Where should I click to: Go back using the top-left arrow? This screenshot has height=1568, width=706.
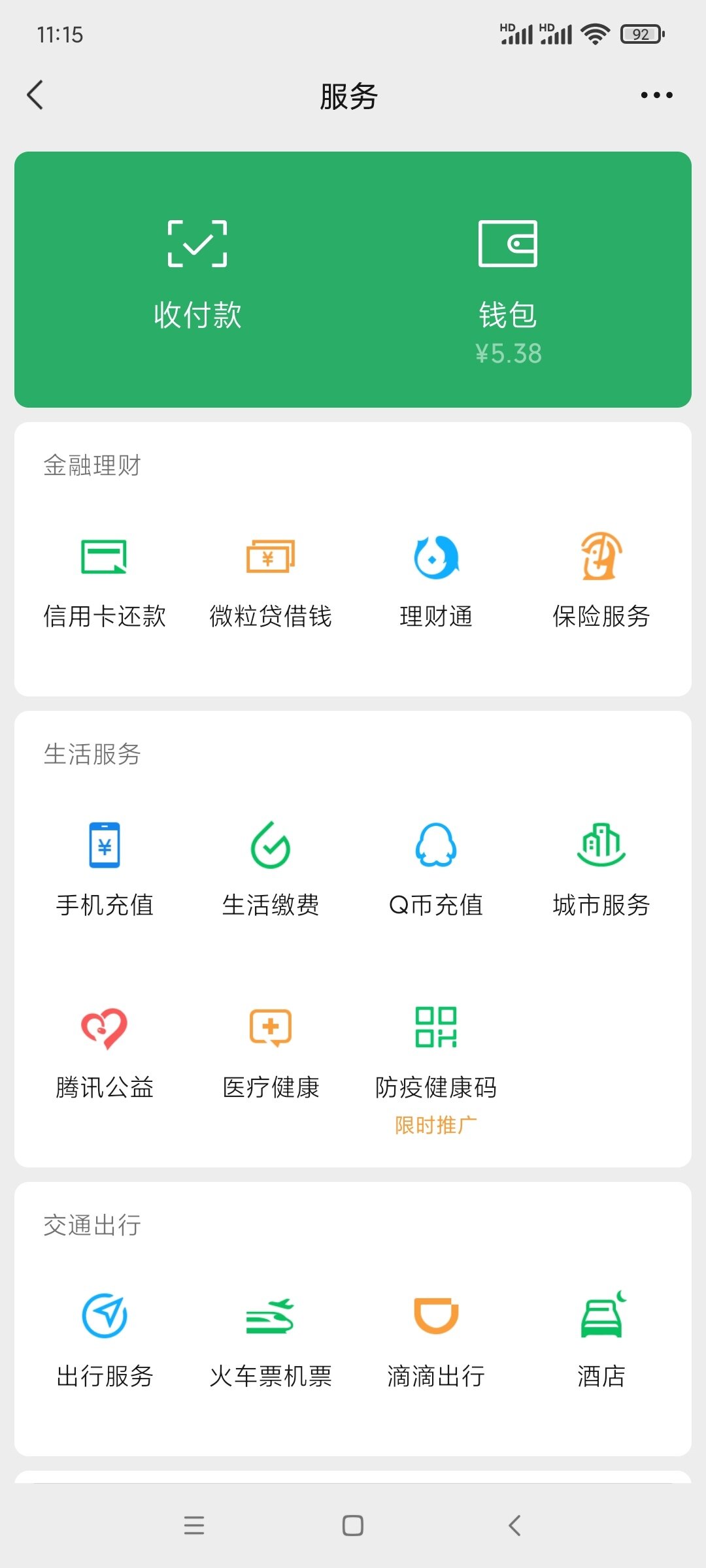point(35,95)
